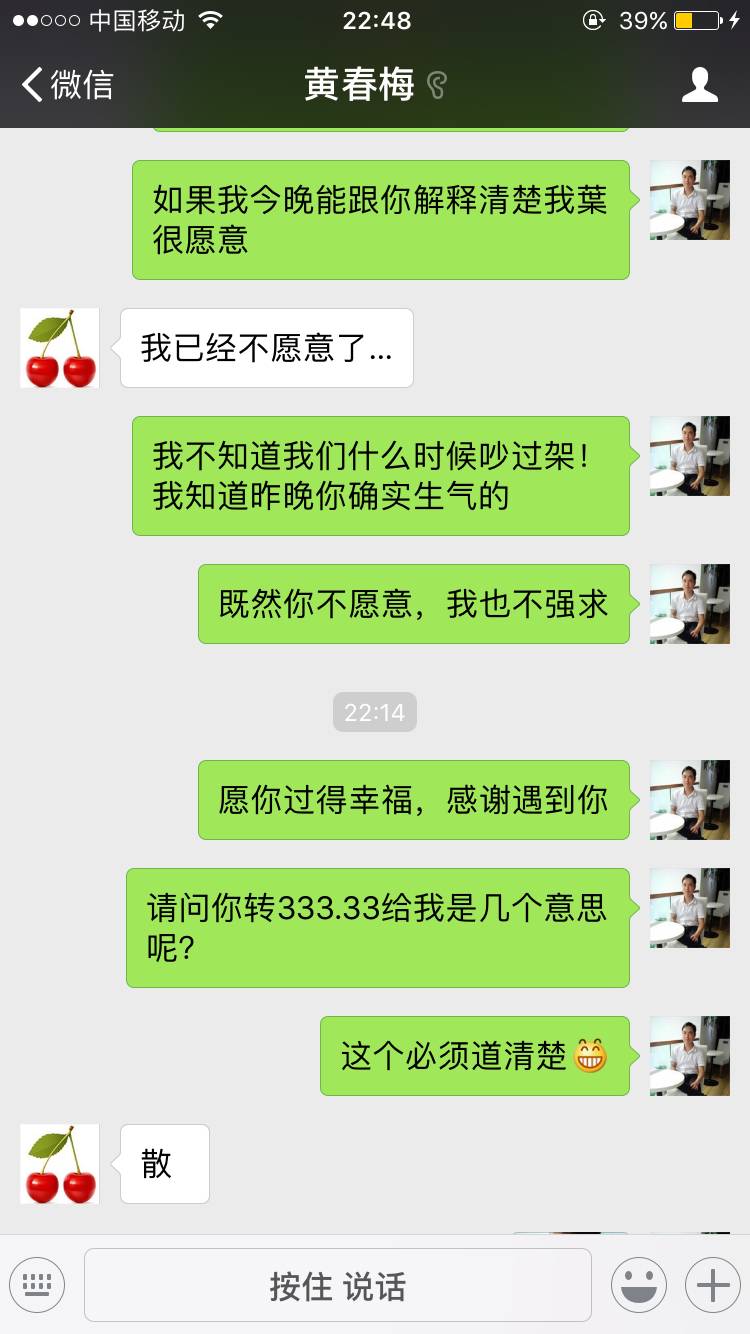Screen dimensions: 750x1334
Task: Open the plus attachment menu
Action: (x=712, y=1284)
